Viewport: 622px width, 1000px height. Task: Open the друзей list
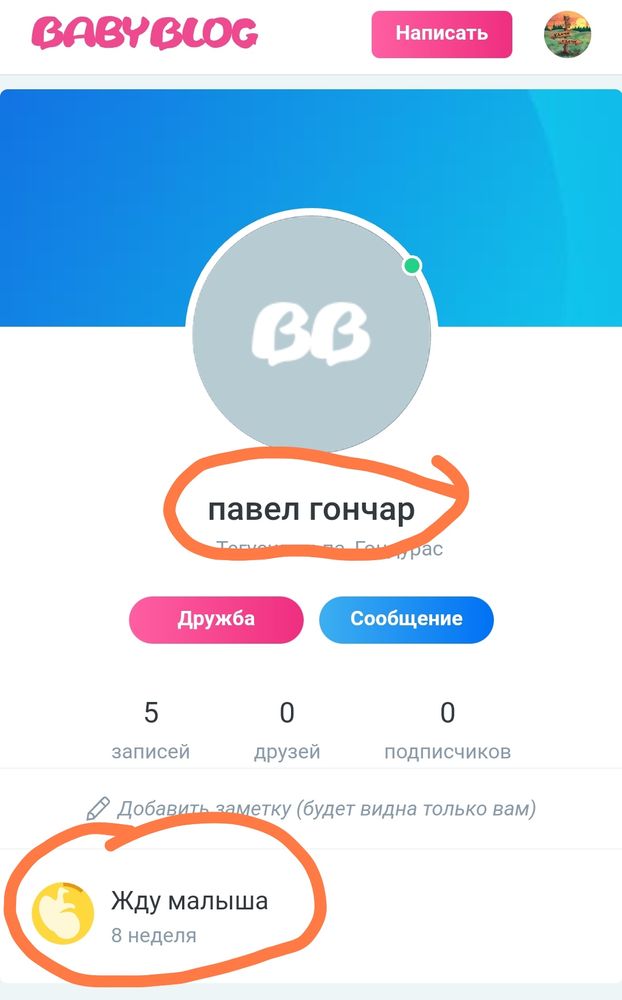[287, 730]
